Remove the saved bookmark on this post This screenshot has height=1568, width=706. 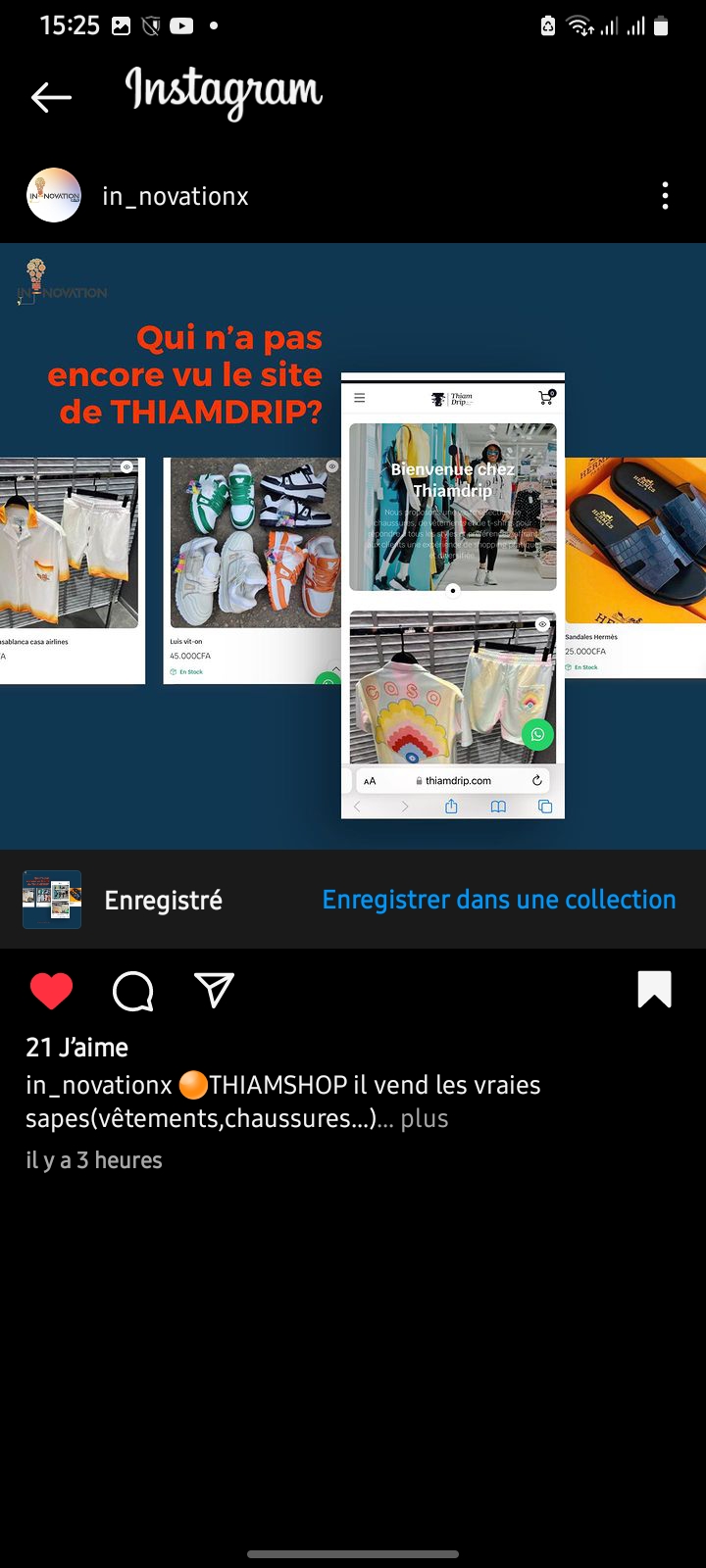654,989
